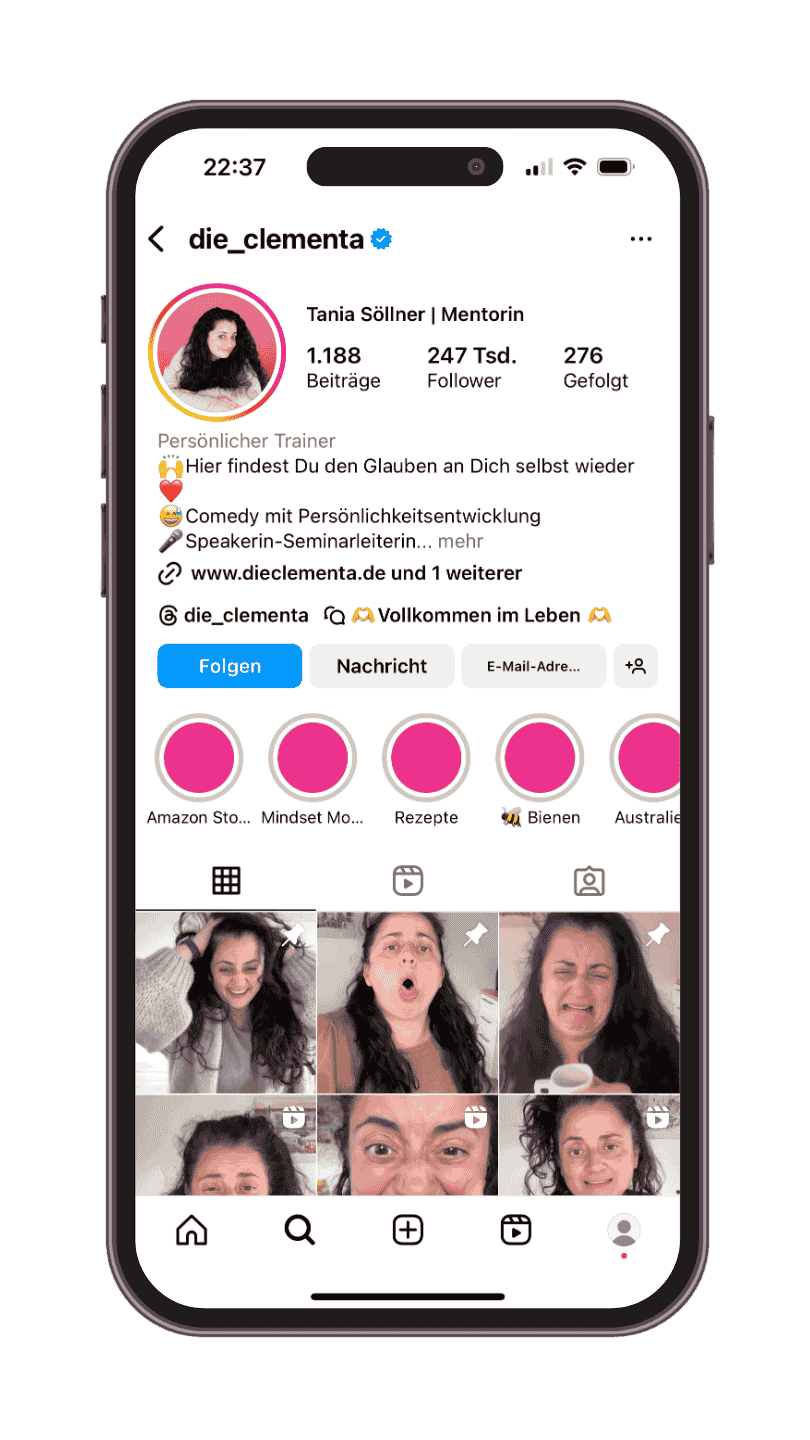
Task: Send a message via Nachricht
Action: 382,666
